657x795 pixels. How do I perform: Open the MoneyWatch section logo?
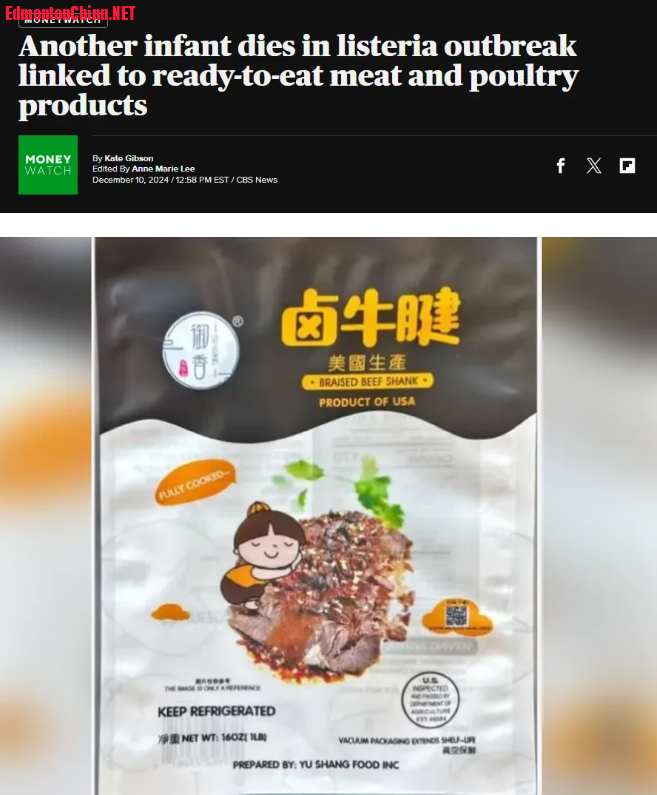48,165
